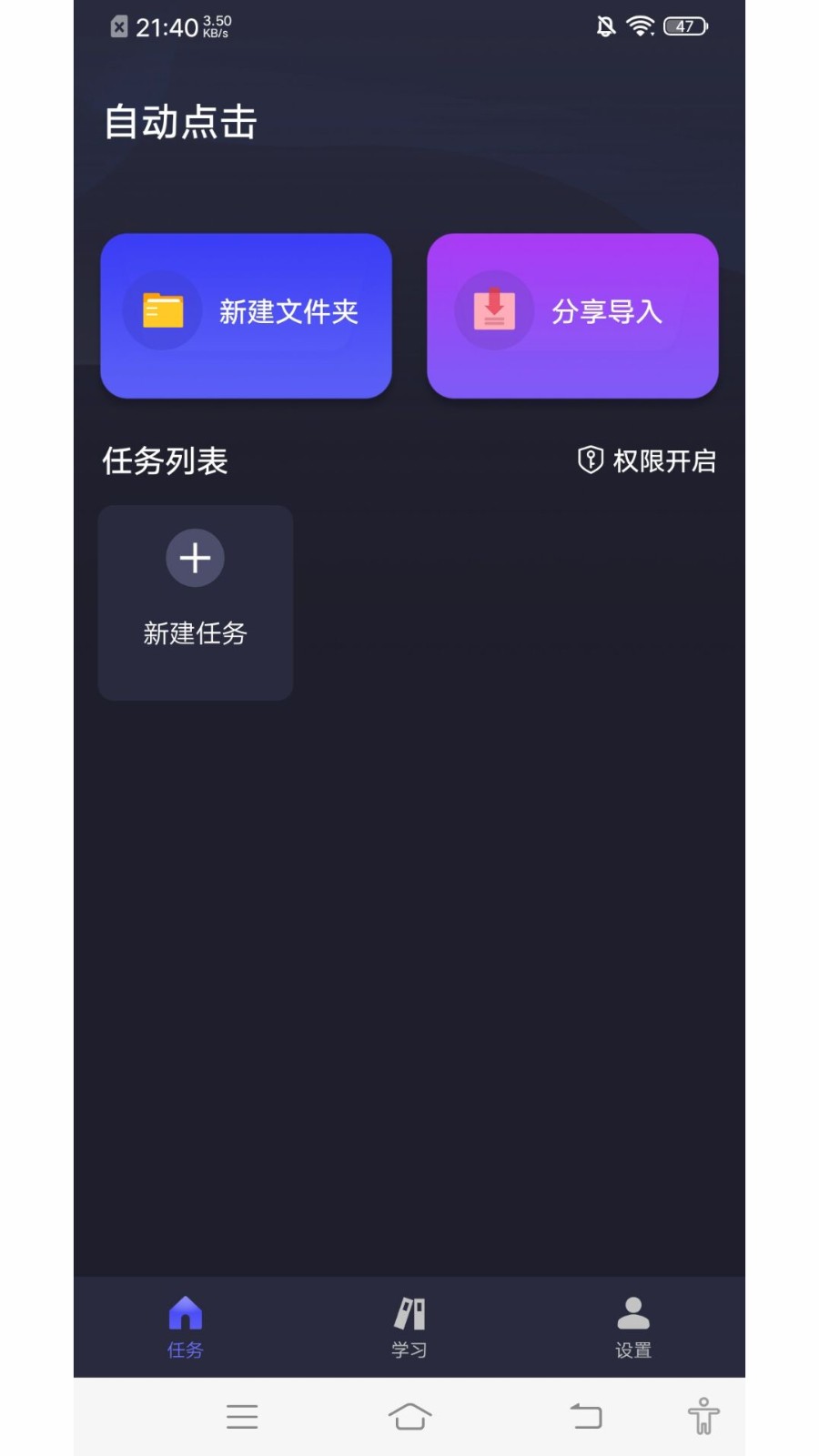Image resolution: width=819 pixels, height=1456 pixels.
Task: Select the 任务 home icon in bottom navigation
Action: pos(185,1310)
